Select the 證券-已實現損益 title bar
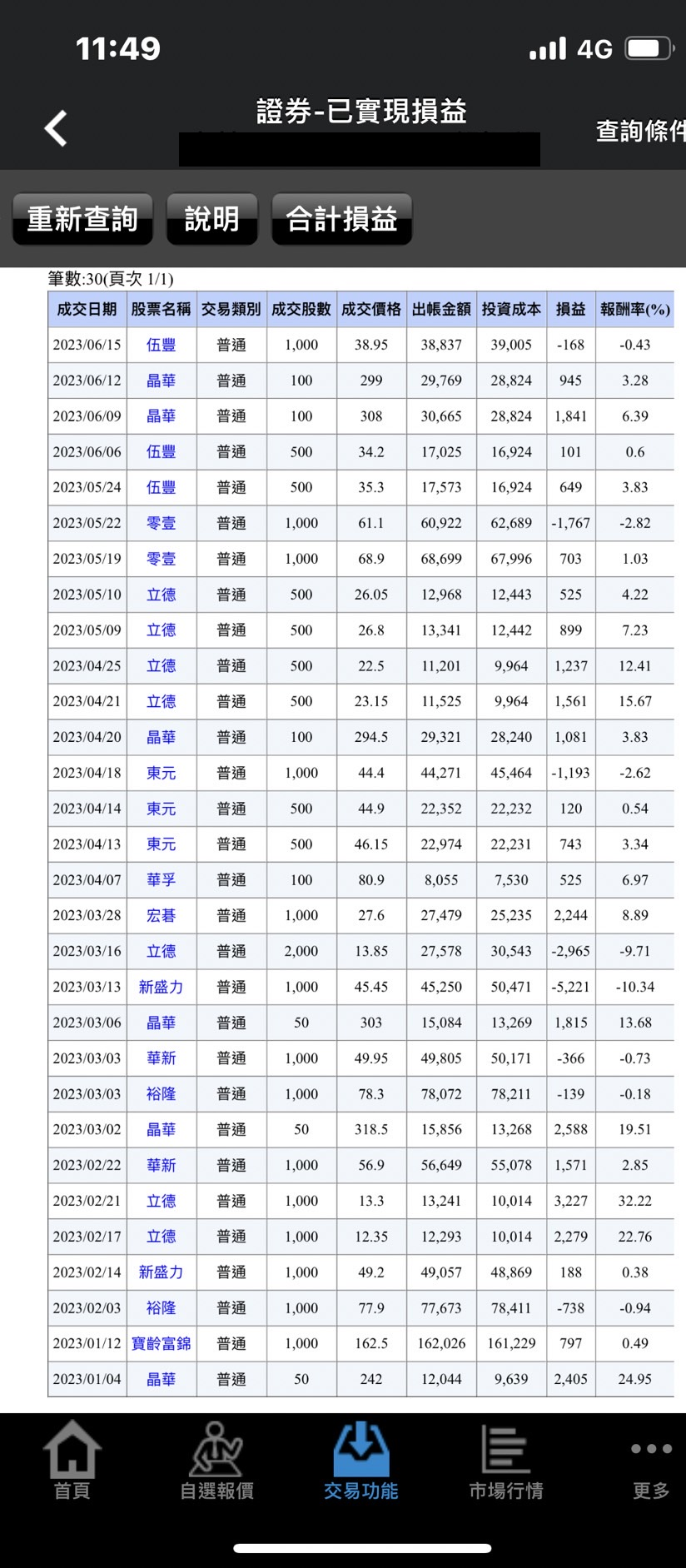 pyautogui.click(x=361, y=112)
